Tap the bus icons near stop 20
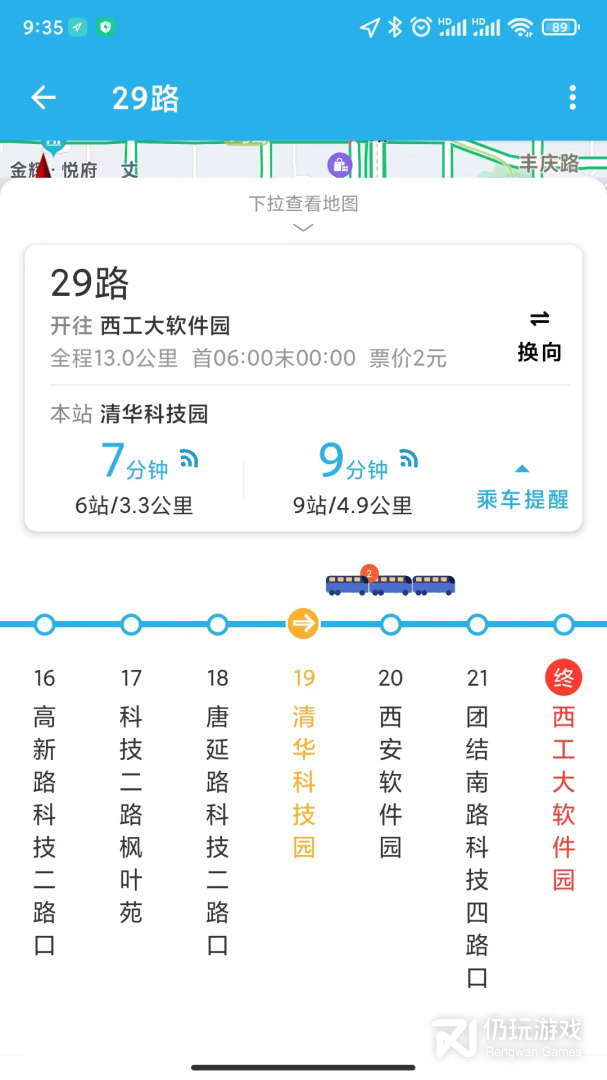 [390, 583]
